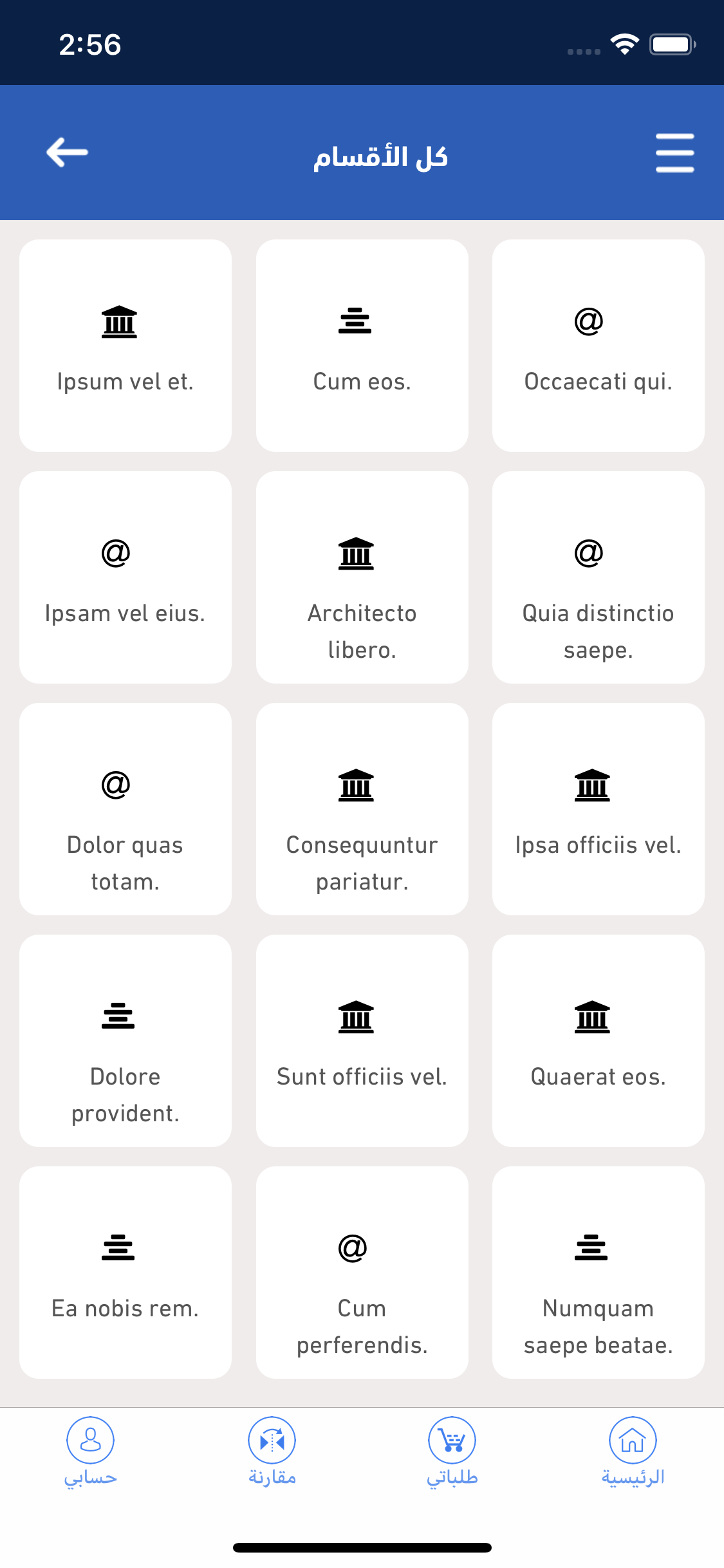
Task: Tap the Ipsam vel eius. card
Action: pos(125,577)
